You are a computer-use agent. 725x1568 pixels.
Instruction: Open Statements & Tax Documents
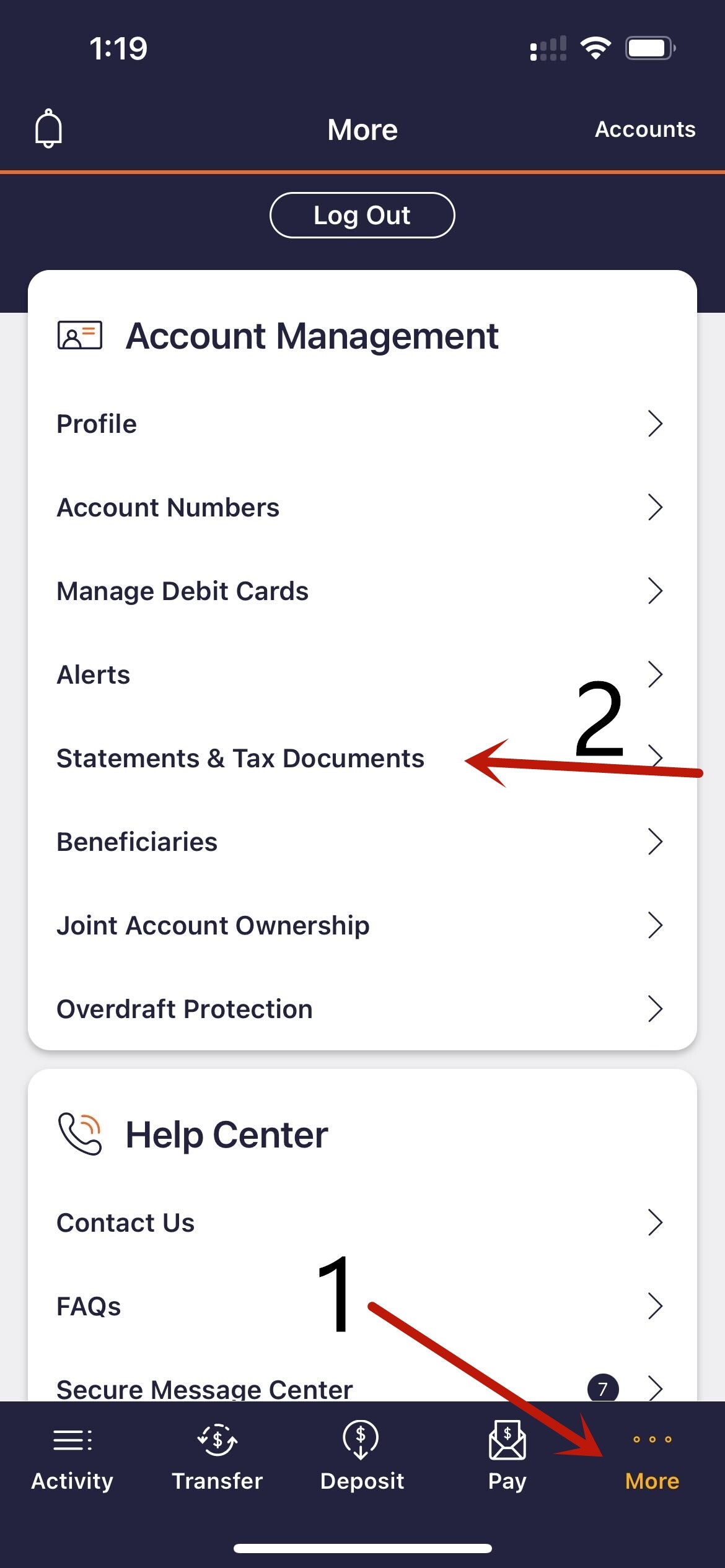click(240, 759)
